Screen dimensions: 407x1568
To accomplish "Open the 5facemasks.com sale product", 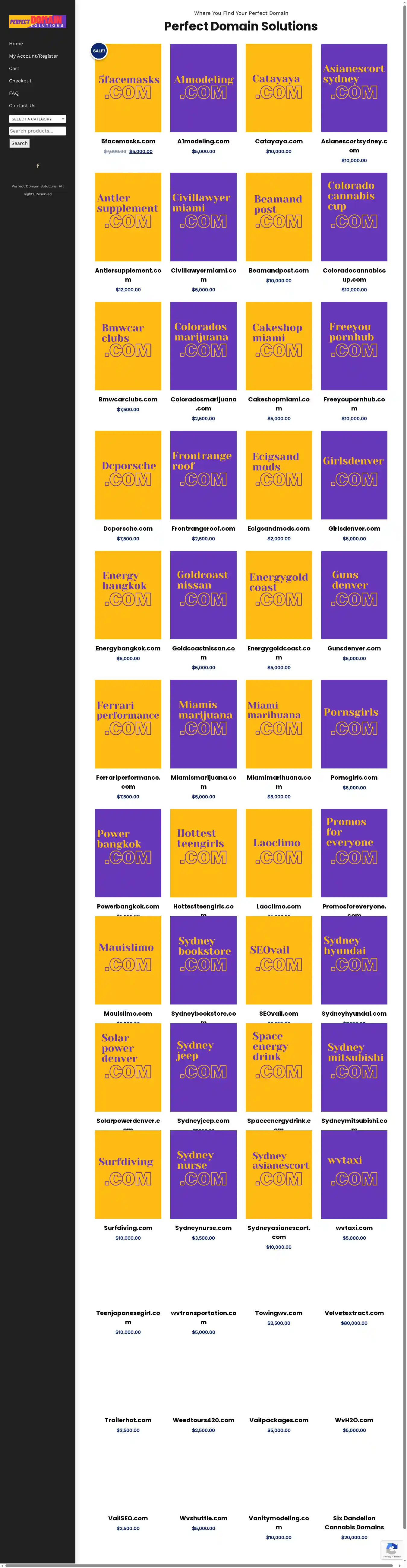I will pyautogui.click(x=128, y=88).
